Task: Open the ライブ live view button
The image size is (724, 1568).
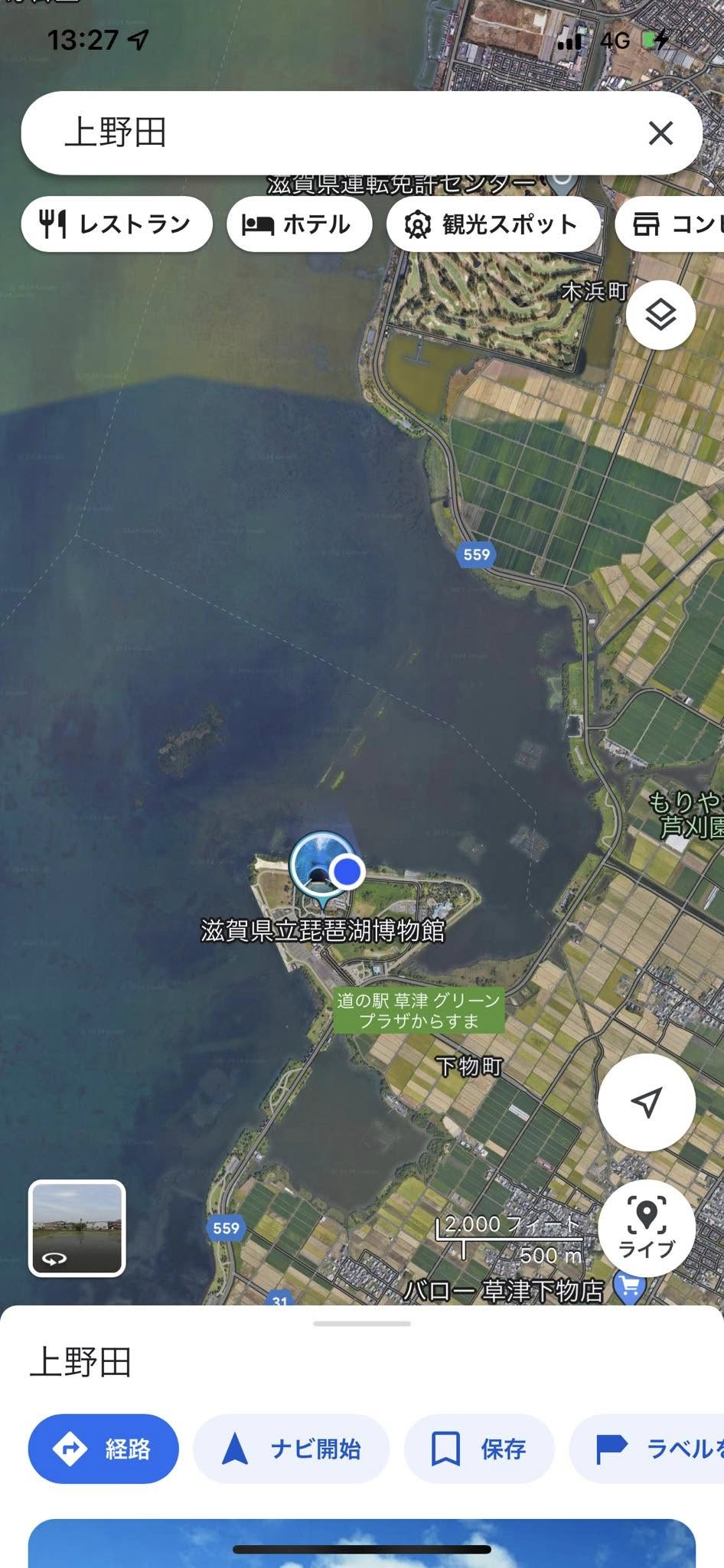Action: [646, 1228]
